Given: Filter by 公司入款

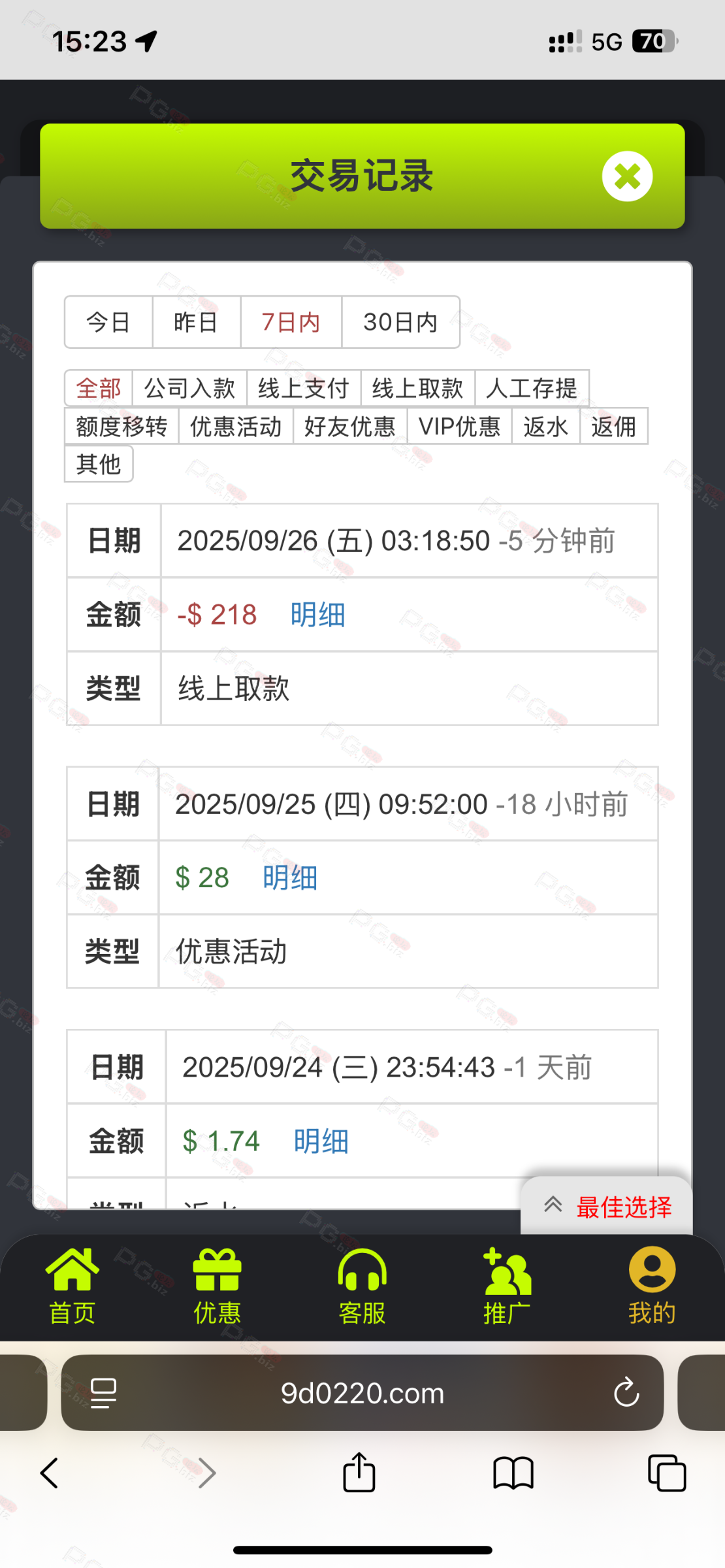Looking at the screenshot, I should click(189, 388).
